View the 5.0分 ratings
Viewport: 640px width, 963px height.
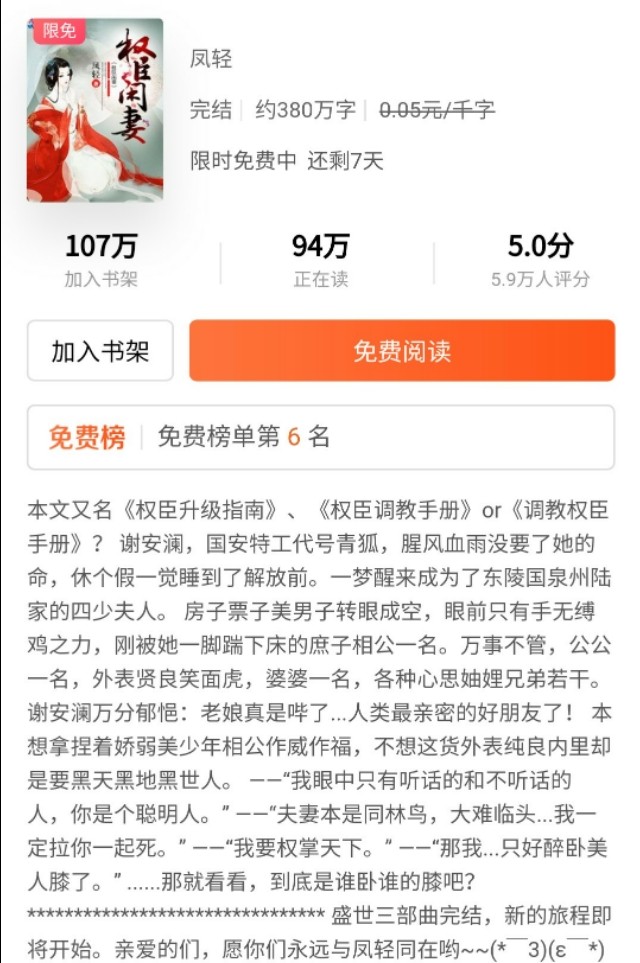(540, 259)
